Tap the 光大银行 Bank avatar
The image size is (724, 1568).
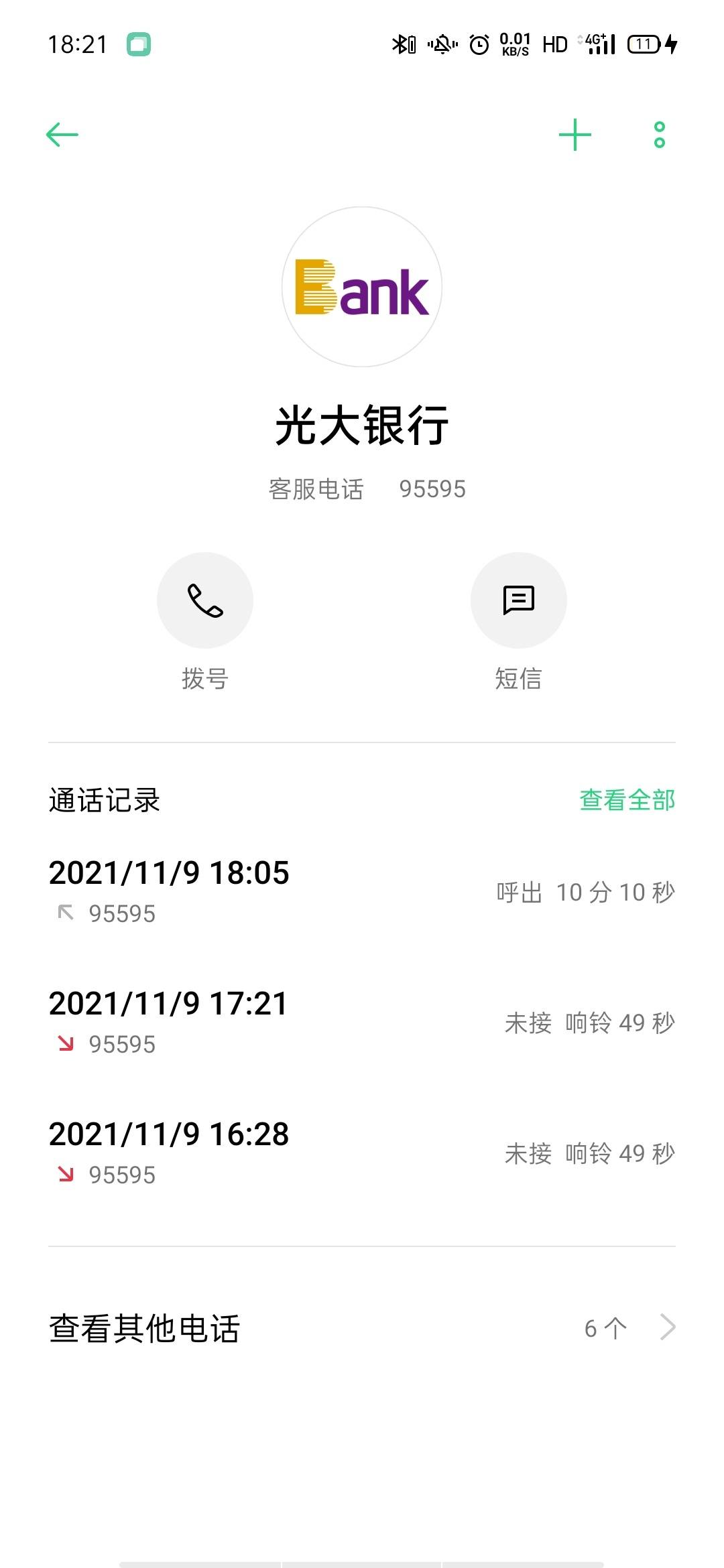(362, 287)
